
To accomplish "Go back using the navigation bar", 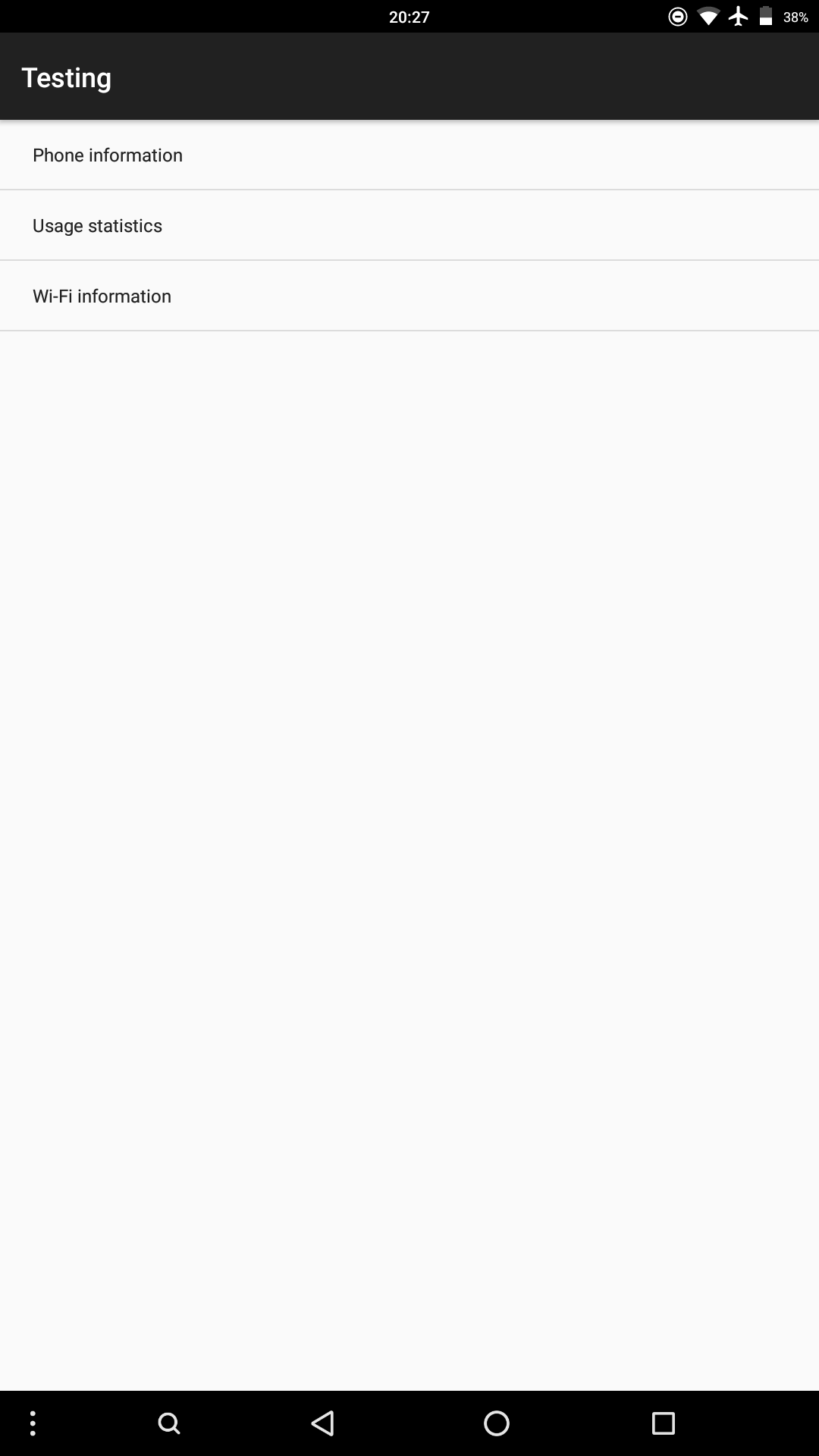I will 323,1423.
